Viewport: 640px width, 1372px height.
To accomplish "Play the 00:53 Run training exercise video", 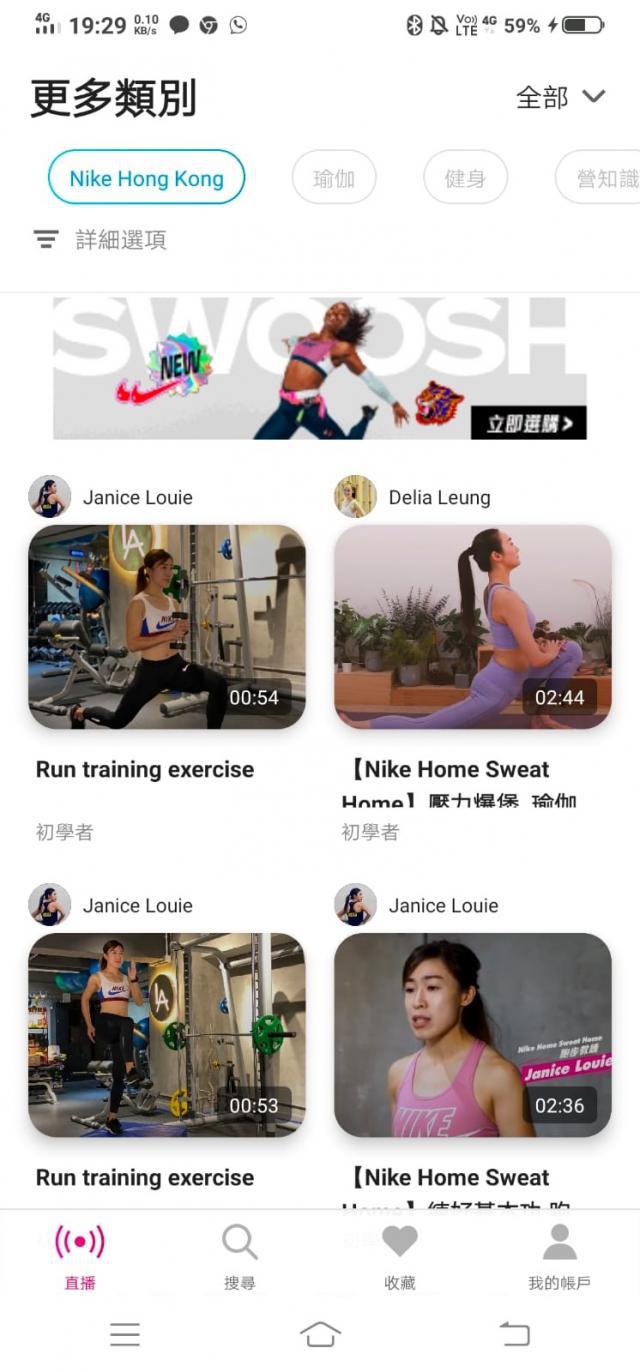I will click(x=167, y=1034).
